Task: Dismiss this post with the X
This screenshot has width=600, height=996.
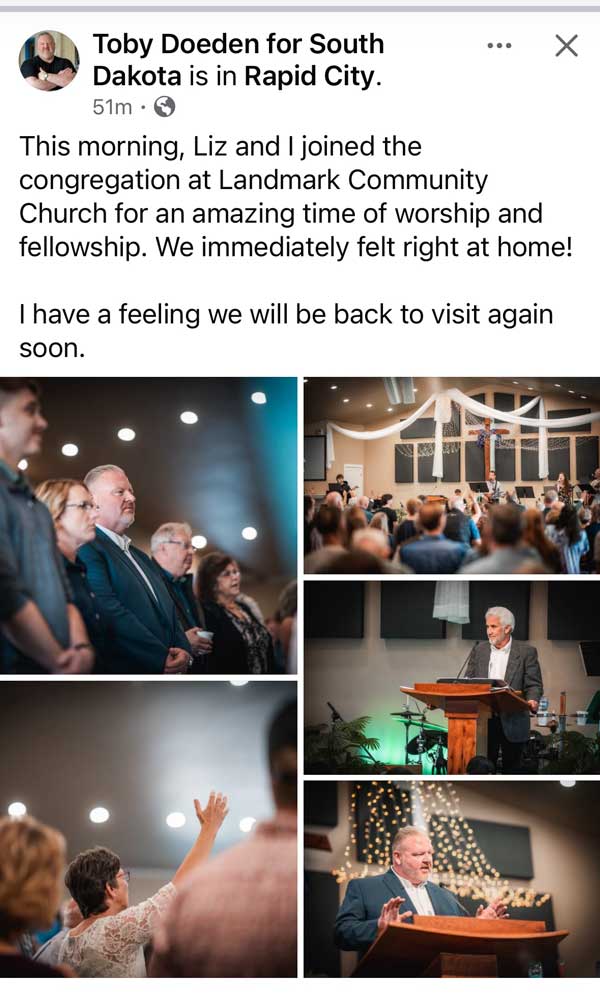Action: point(566,45)
